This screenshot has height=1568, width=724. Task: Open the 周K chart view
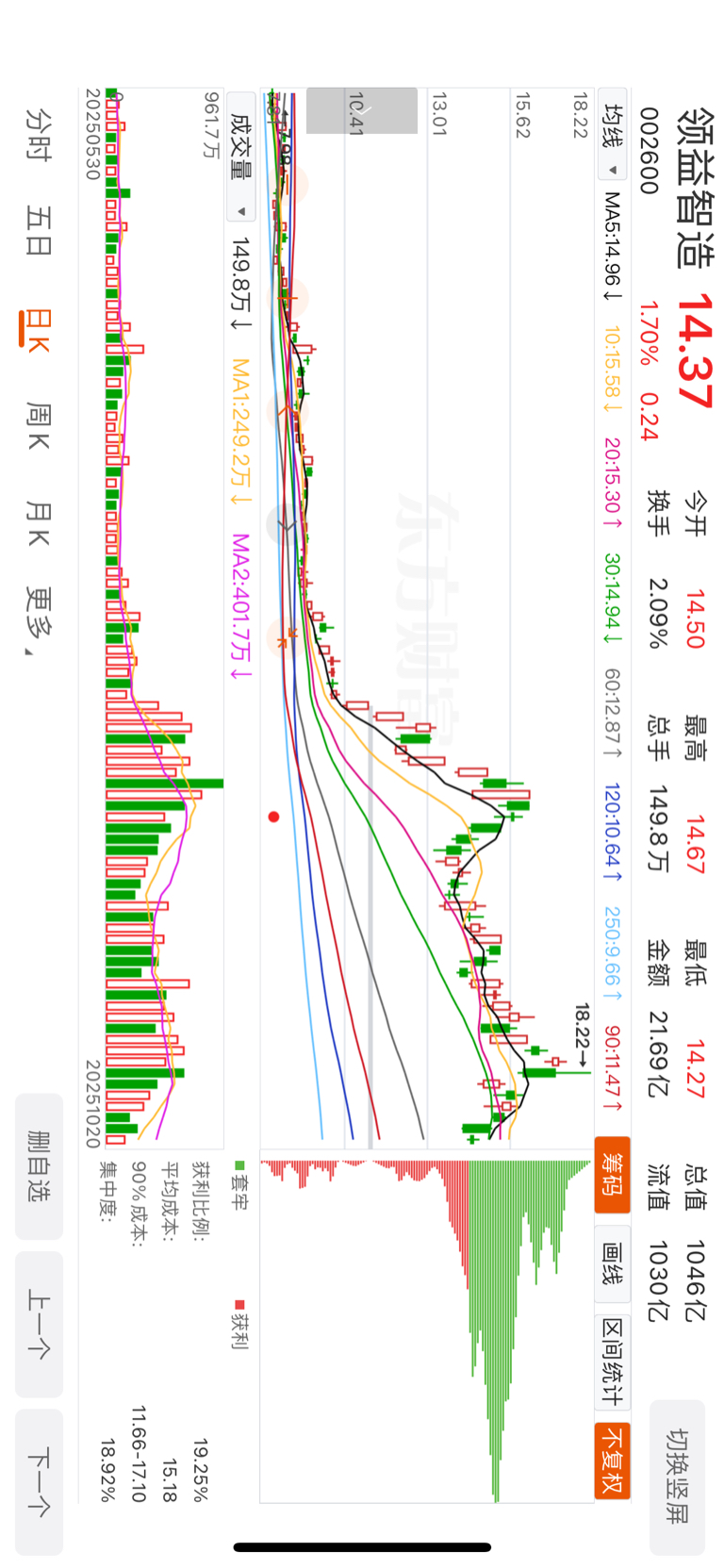click(x=38, y=425)
